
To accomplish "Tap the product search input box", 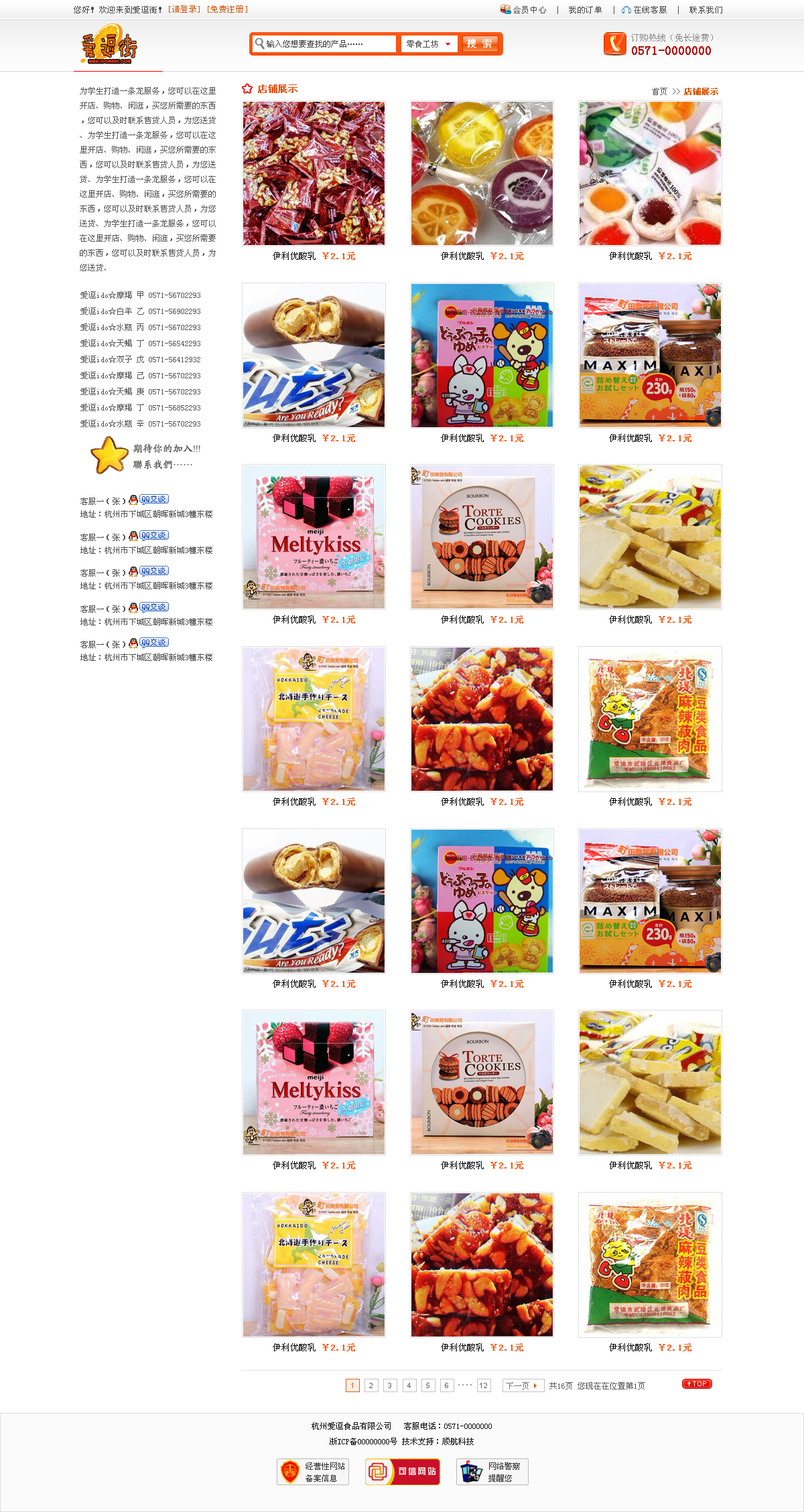I will pyautogui.click(x=325, y=44).
